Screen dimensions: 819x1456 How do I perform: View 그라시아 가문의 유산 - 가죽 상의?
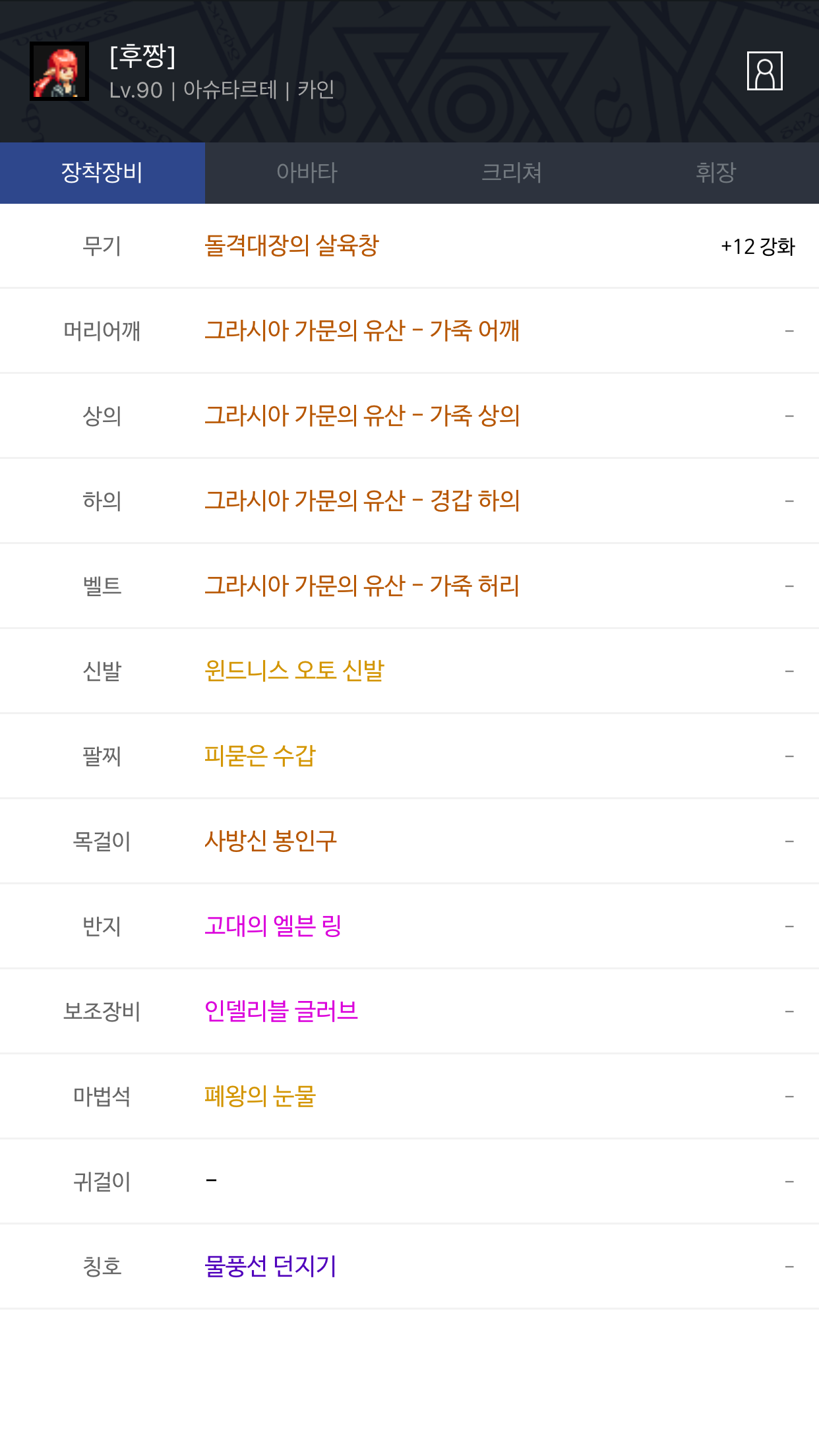(x=362, y=415)
